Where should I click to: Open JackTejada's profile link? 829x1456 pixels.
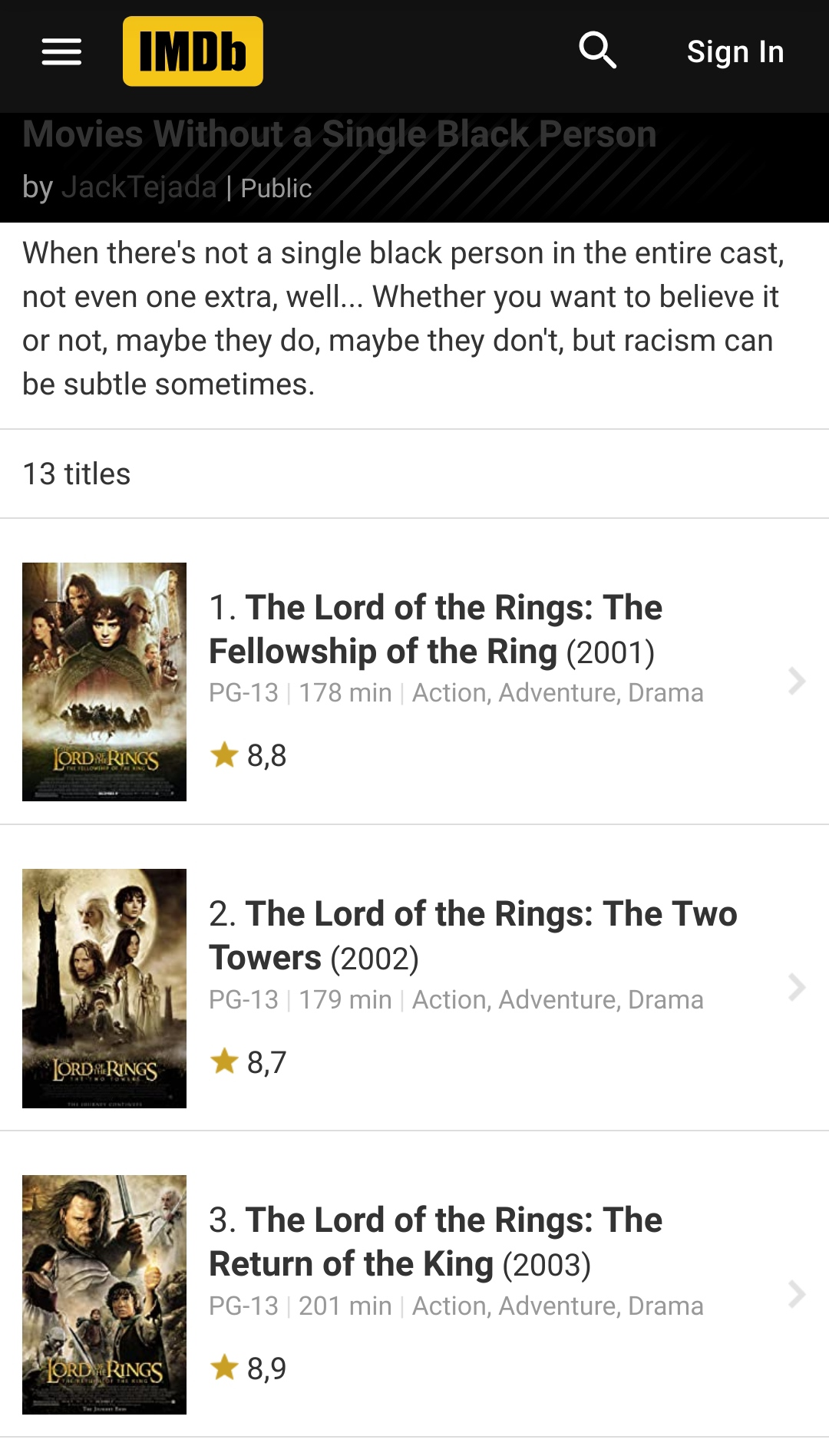(139, 187)
